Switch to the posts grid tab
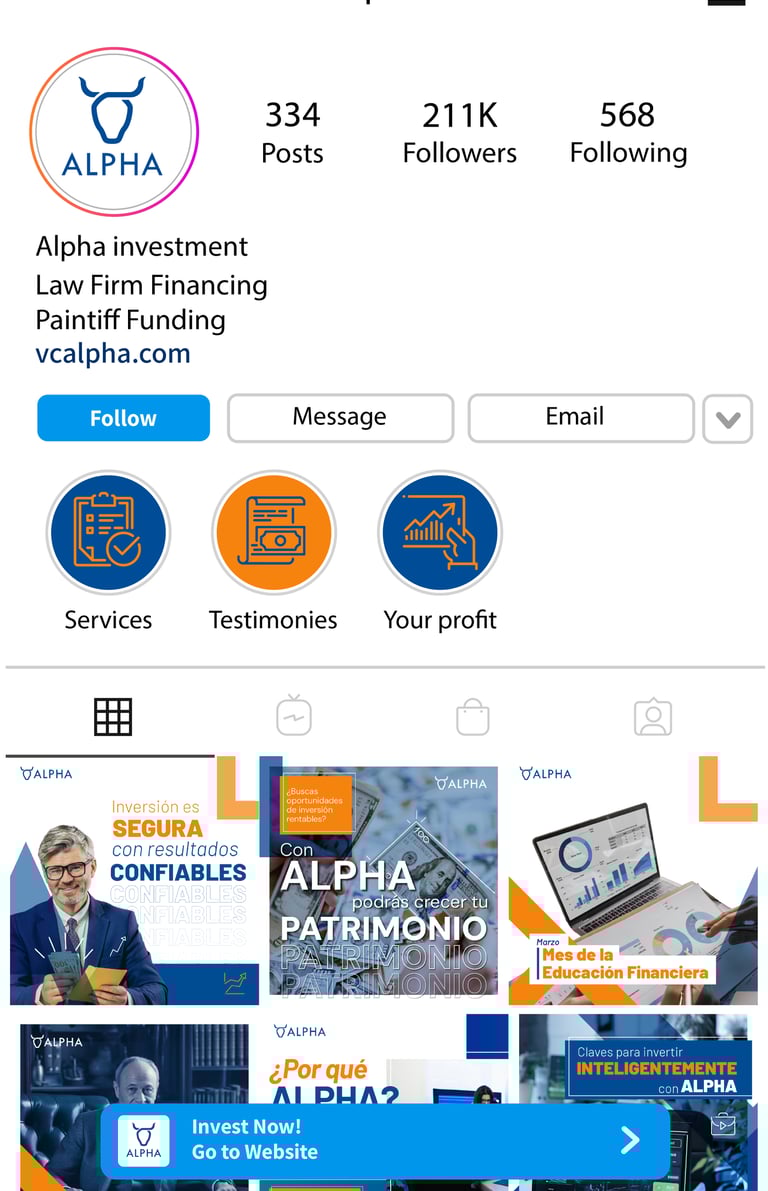The height and width of the screenshot is (1191, 768). click(x=112, y=717)
